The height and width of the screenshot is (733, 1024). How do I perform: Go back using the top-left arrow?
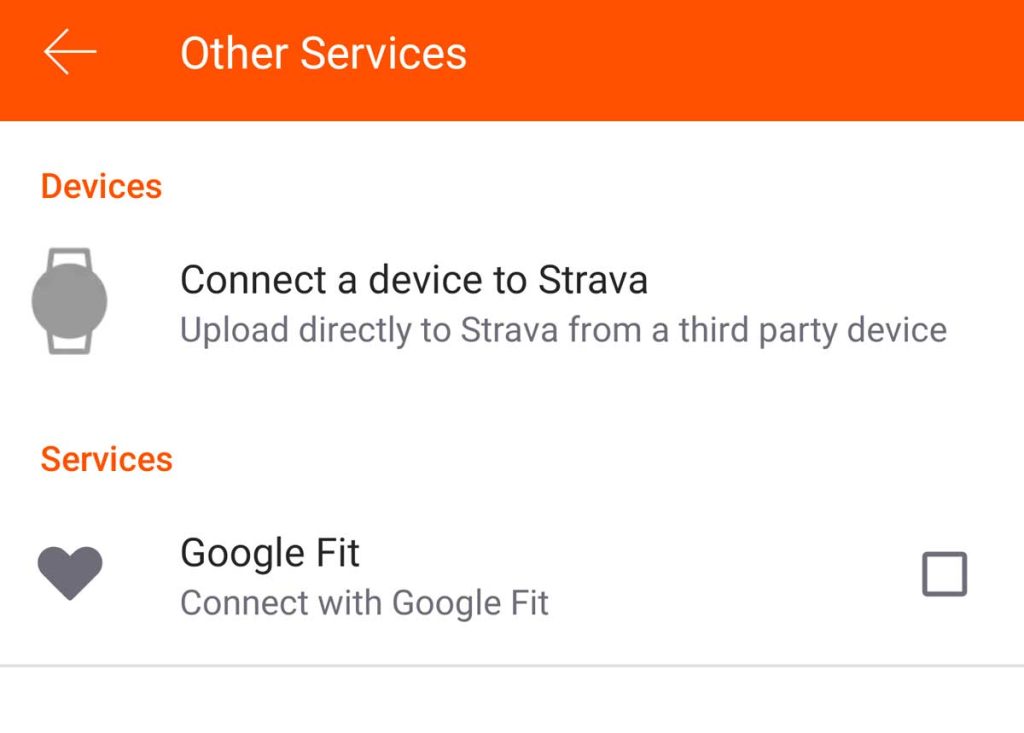[x=70, y=52]
